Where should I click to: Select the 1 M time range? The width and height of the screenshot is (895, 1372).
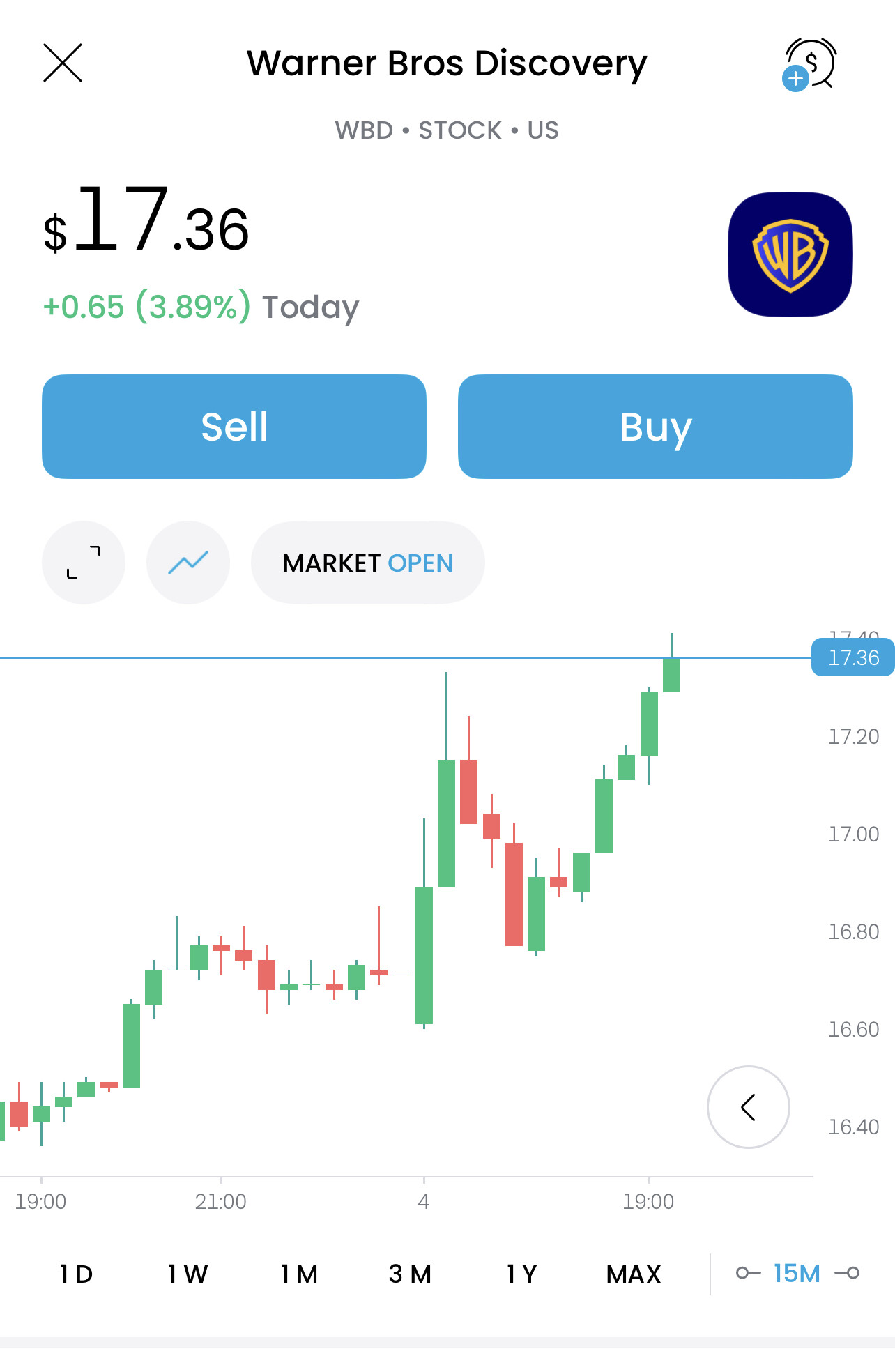[299, 1274]
